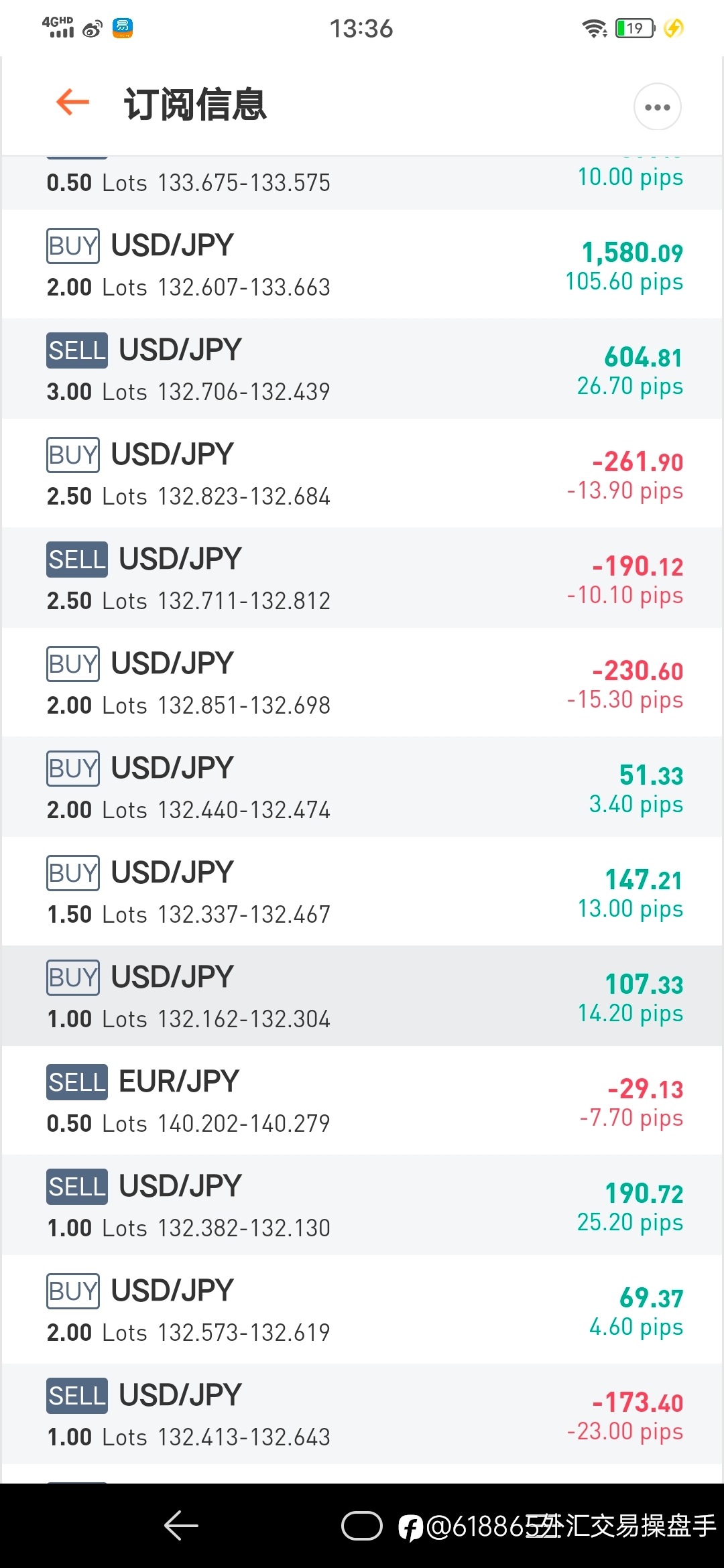
Task: View the BUY USD/JPY 132.162-132.304 order
Action: click(362, 996)
